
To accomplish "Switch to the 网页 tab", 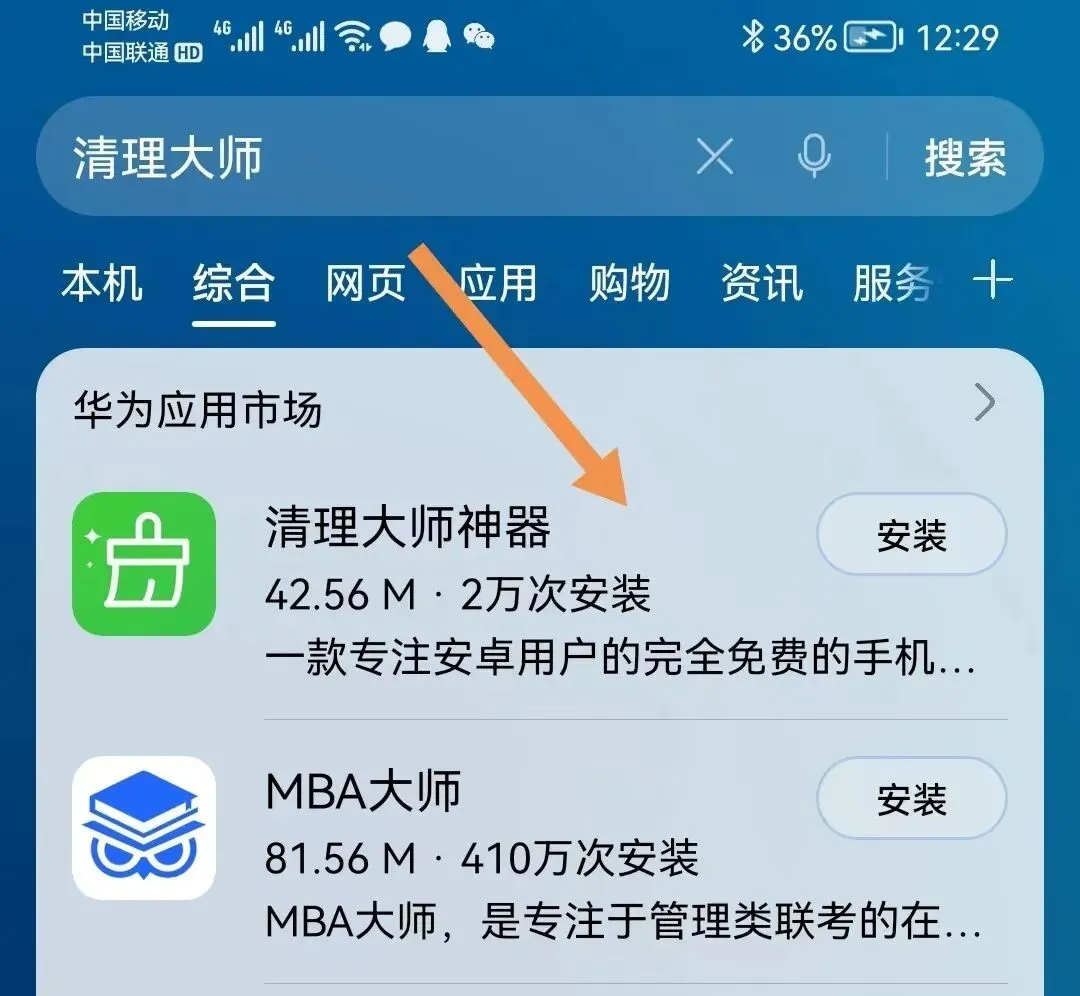I will 366,283.
